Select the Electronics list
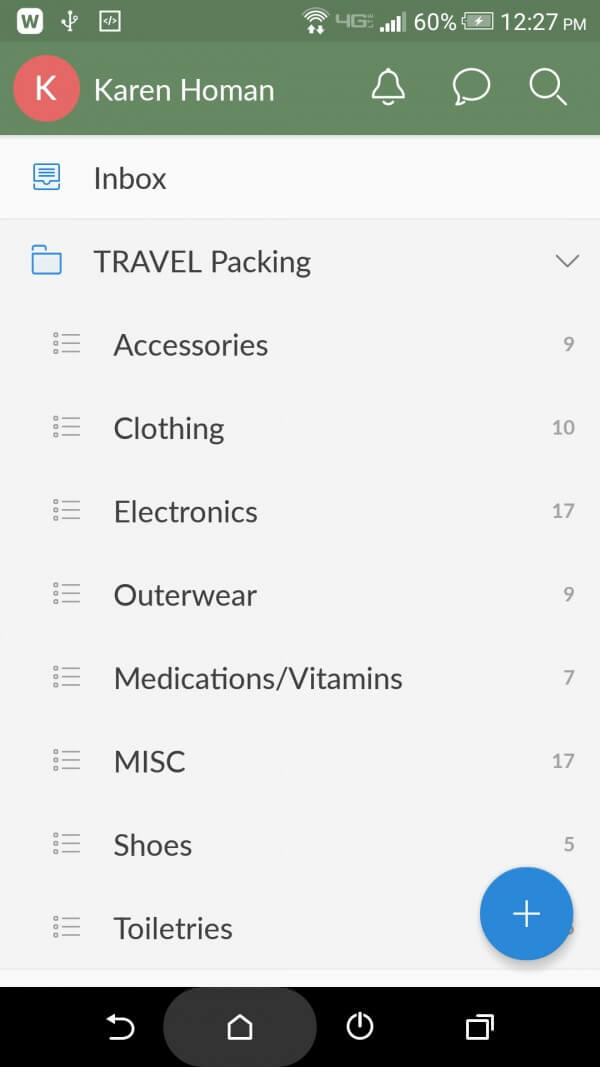 [x=300, y=511]
